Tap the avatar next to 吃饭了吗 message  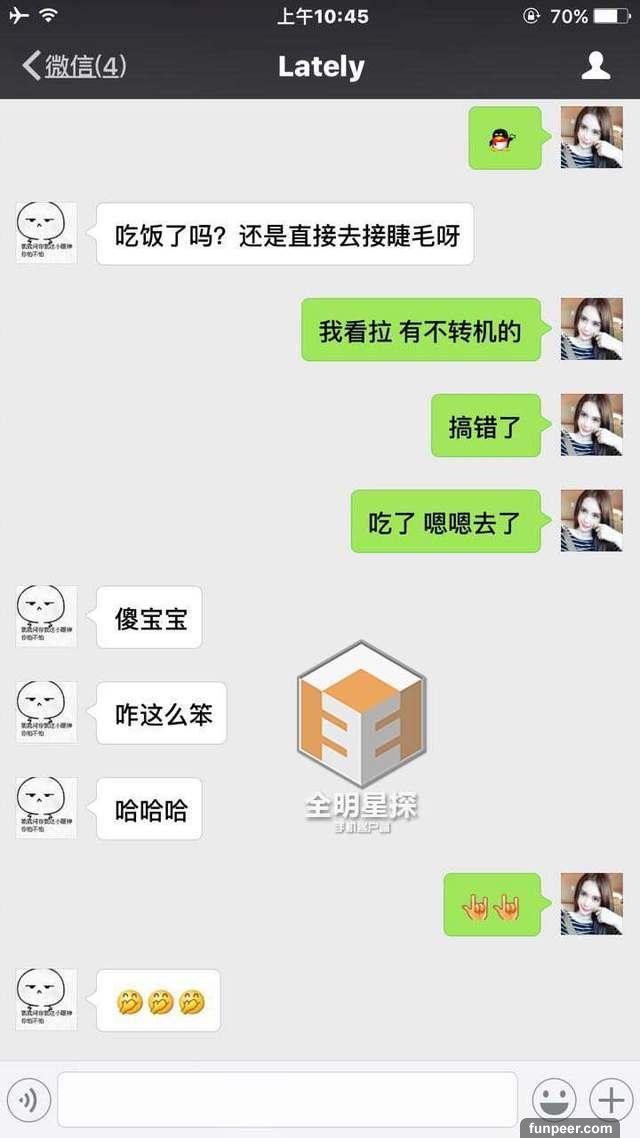click(x=46, y=233)
